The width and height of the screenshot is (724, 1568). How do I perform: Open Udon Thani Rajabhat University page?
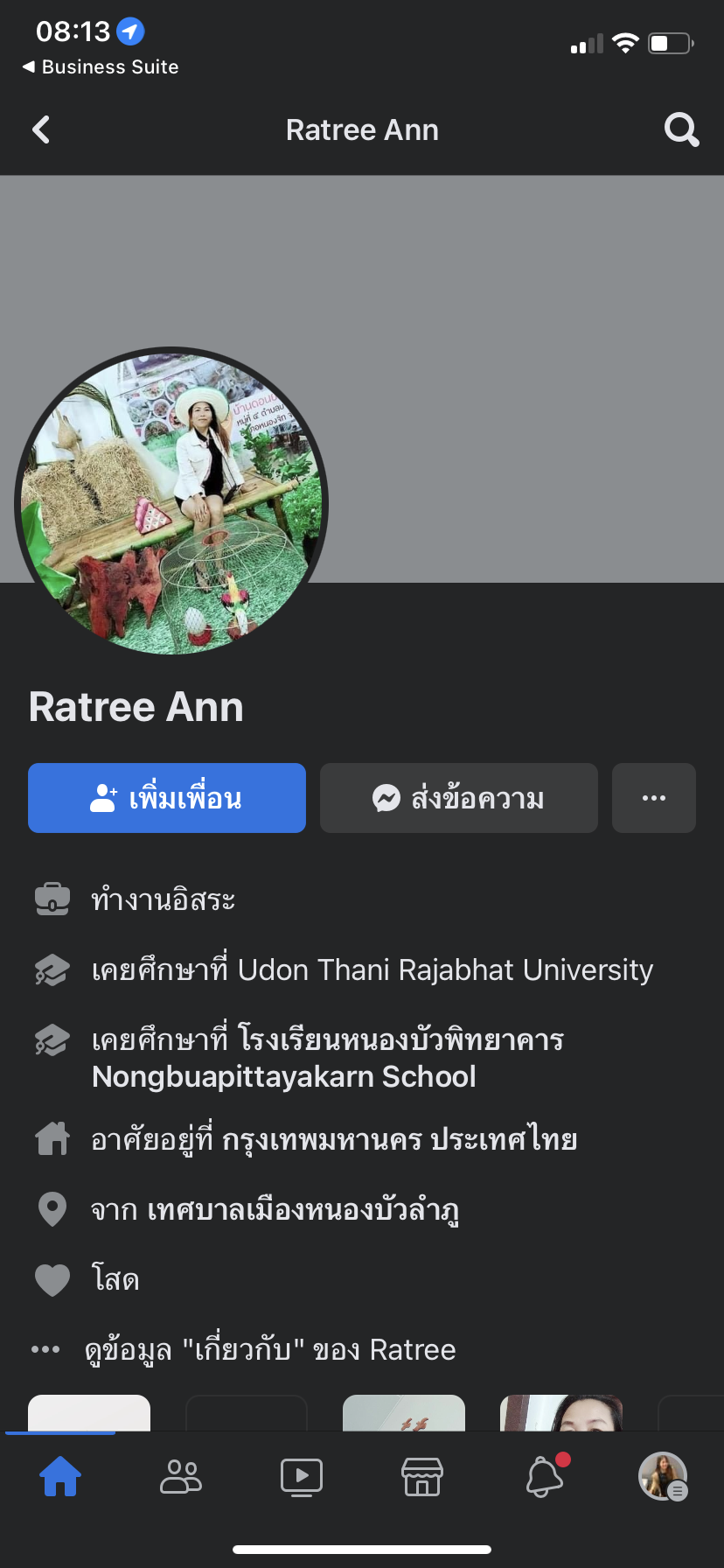coord(445,969)
